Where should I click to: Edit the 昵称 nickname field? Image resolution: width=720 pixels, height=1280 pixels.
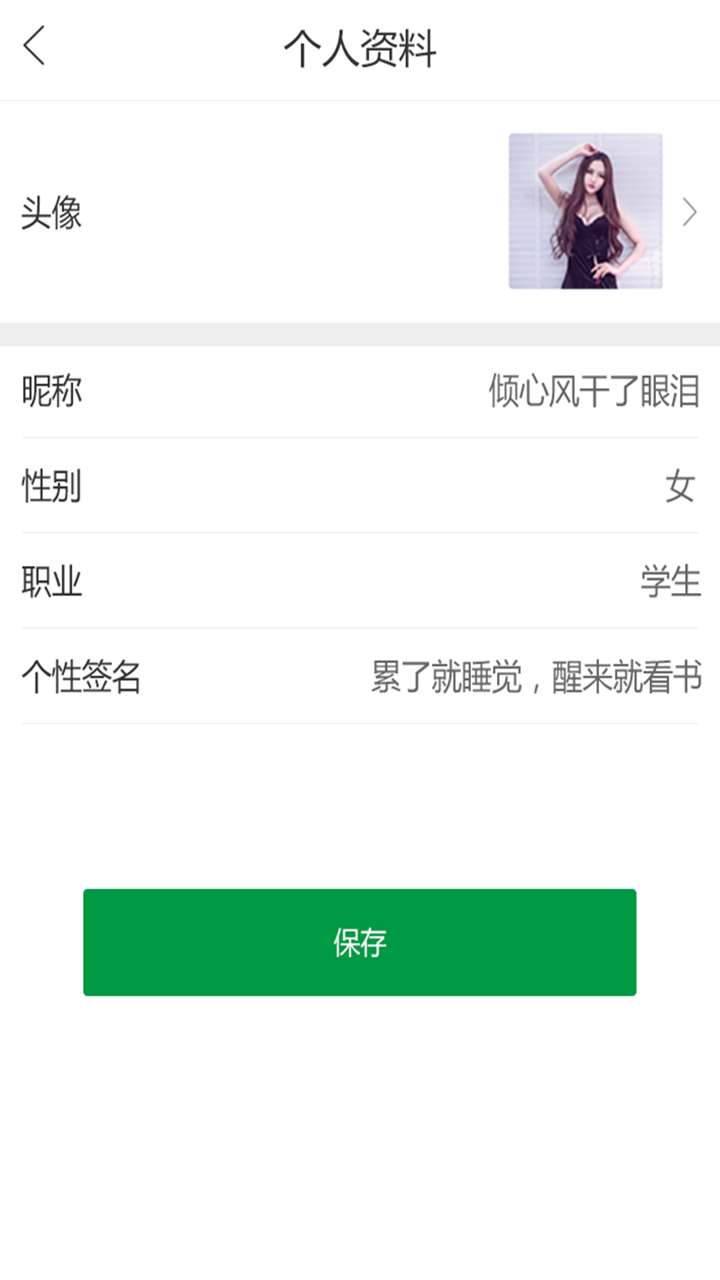(360, 391)
